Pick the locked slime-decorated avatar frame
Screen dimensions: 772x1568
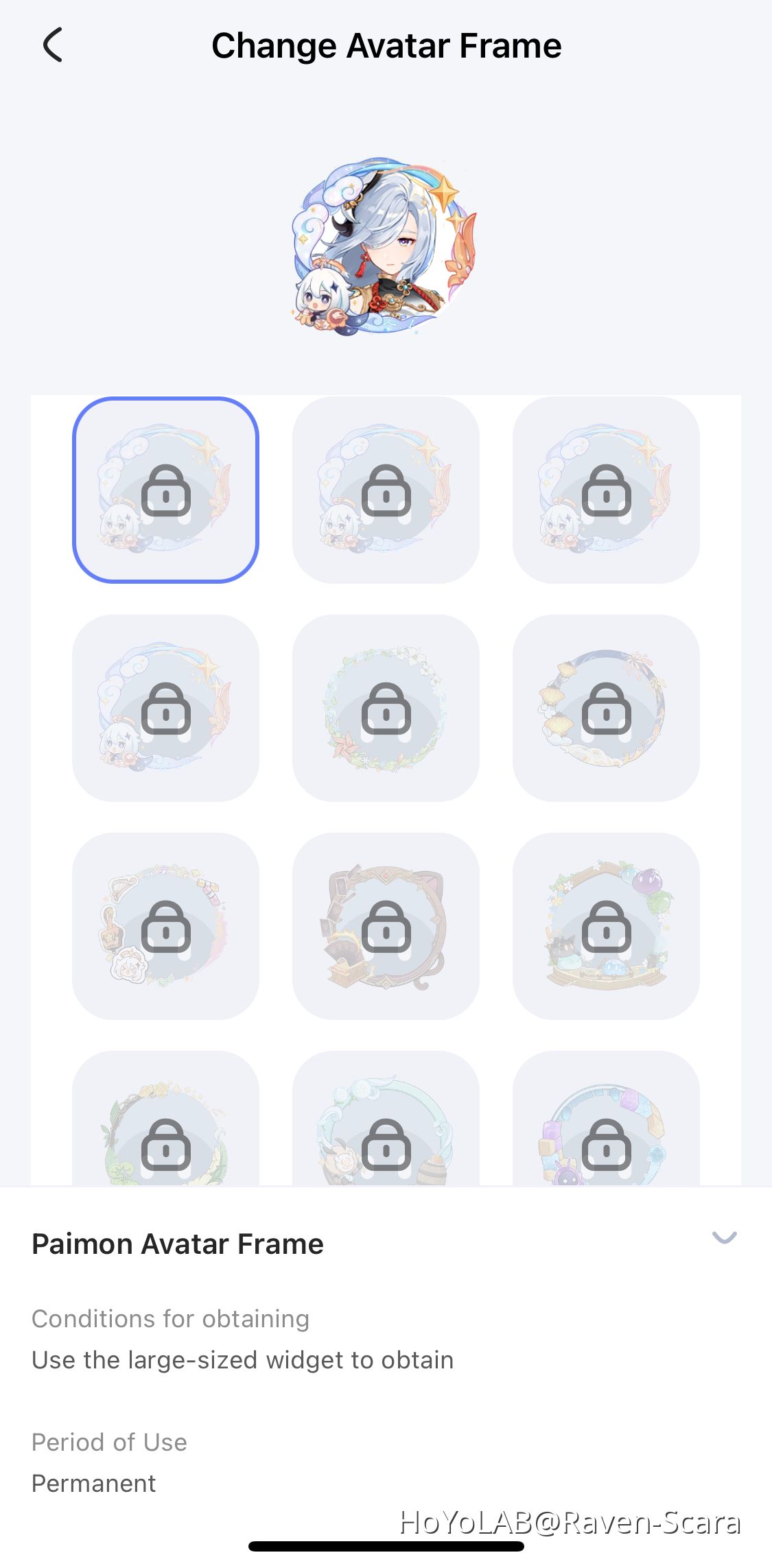(606, 926)
